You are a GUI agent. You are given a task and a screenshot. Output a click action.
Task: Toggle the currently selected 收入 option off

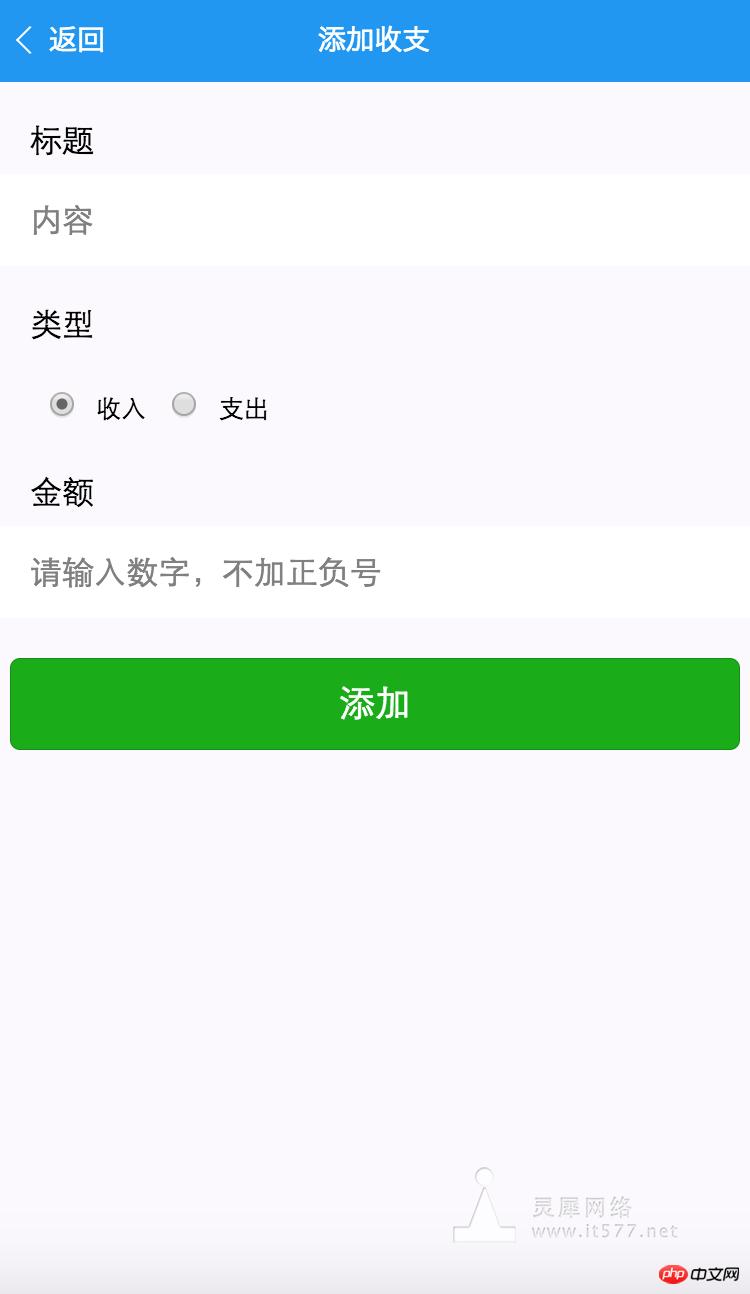tap(62, 404)
